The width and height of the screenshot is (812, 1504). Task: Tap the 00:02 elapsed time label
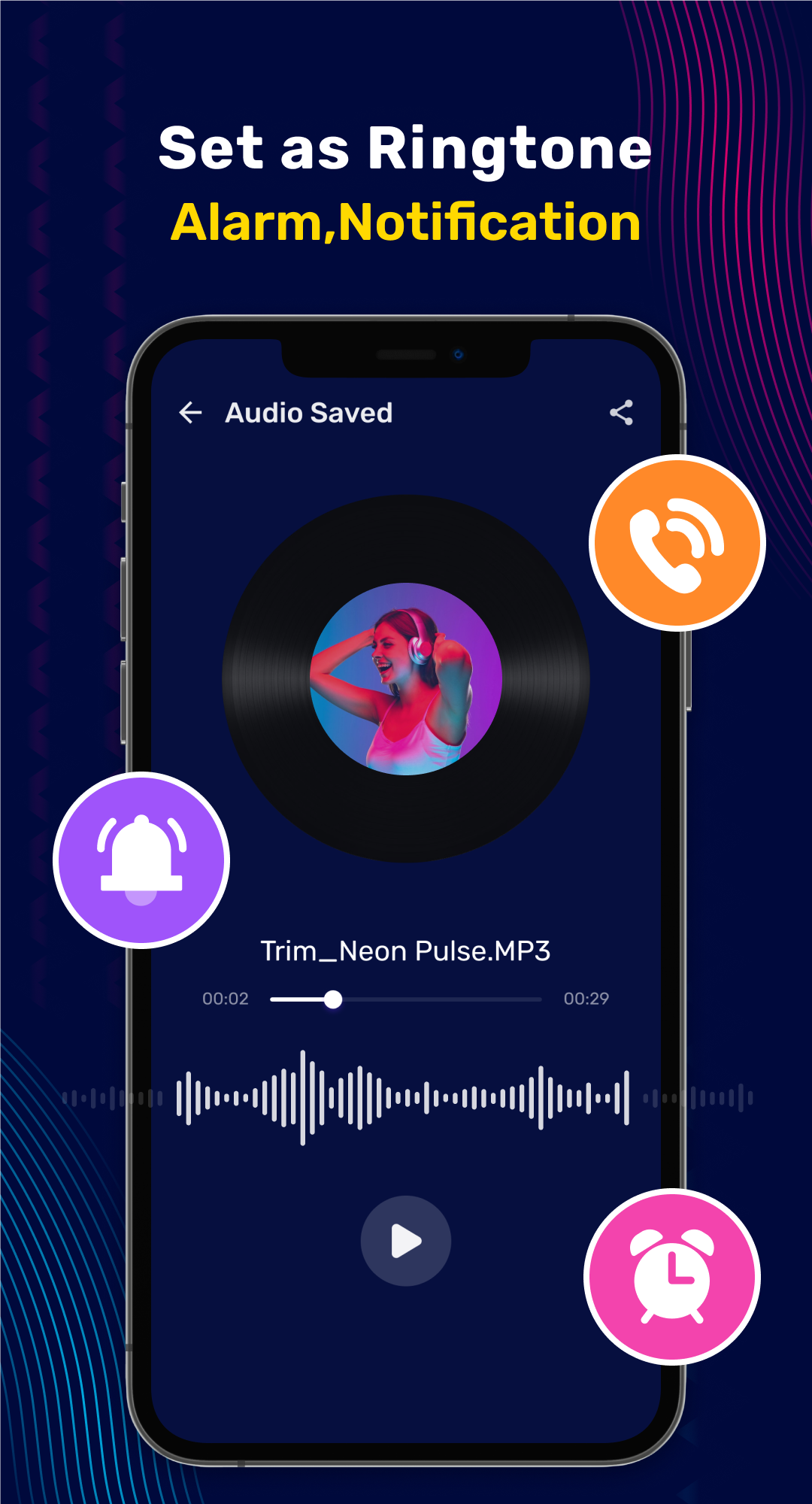(223, 999)
